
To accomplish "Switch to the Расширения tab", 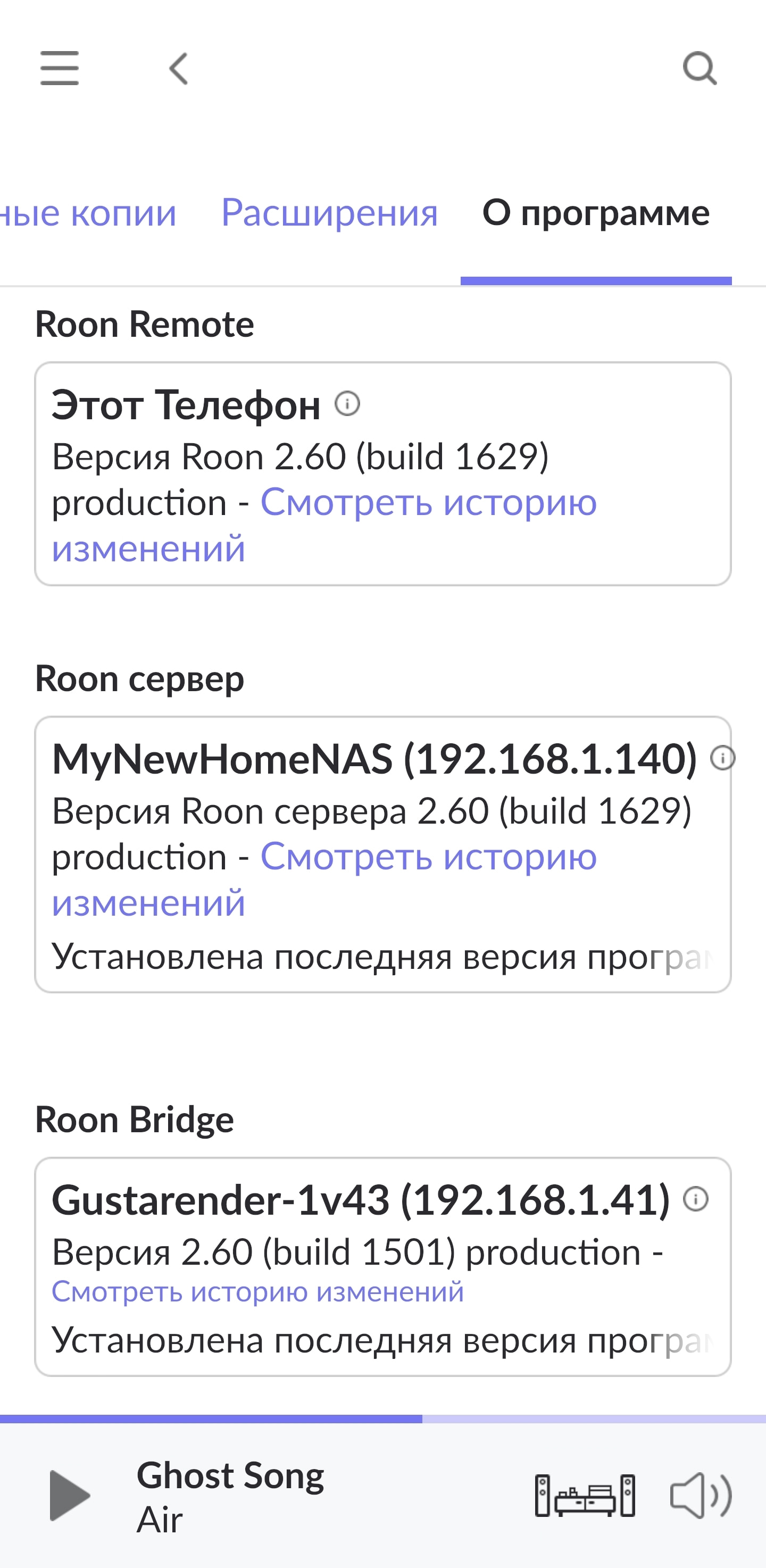I will [329, 213].
